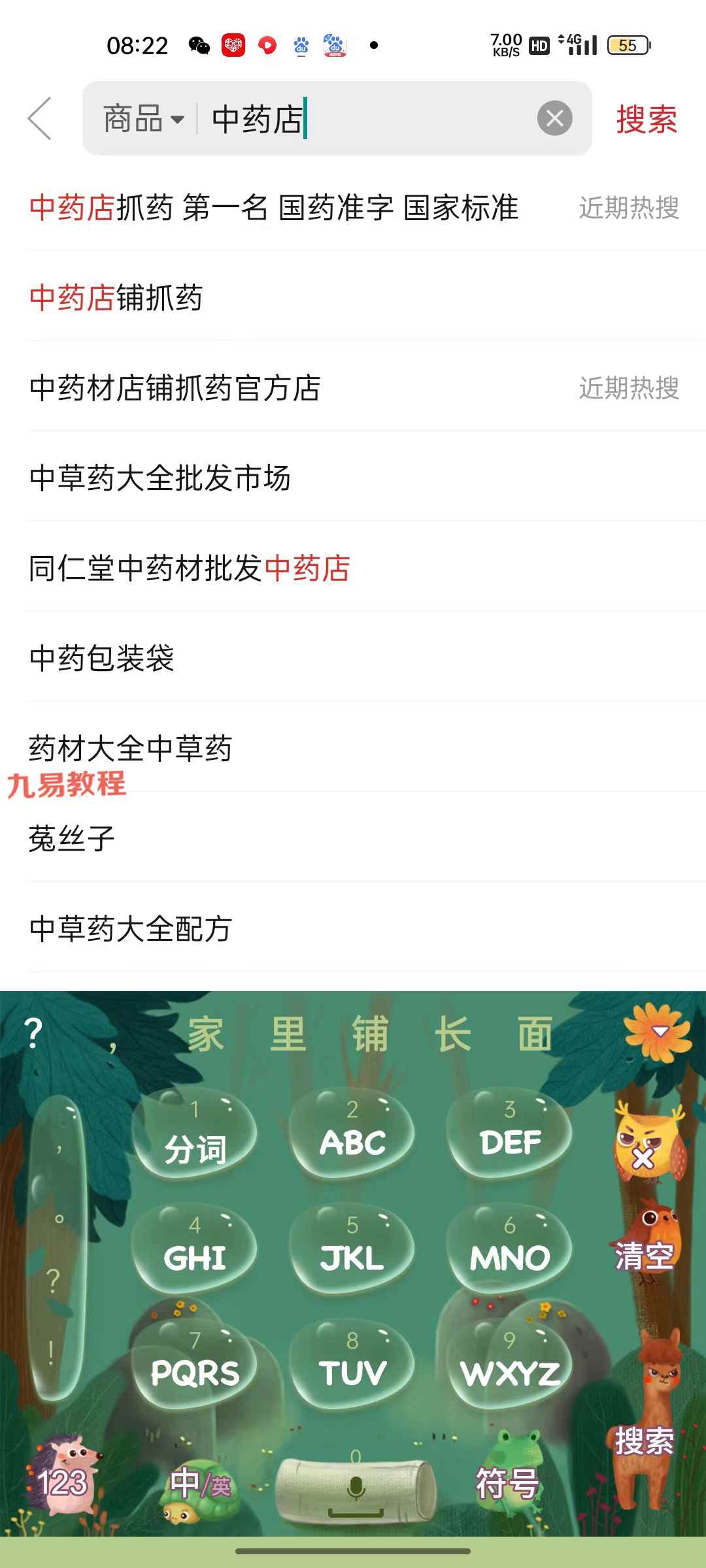Open suggestion 同仁堂中药材批发中药店
The image size is (706, 1568).
click(x=353, y=568)
